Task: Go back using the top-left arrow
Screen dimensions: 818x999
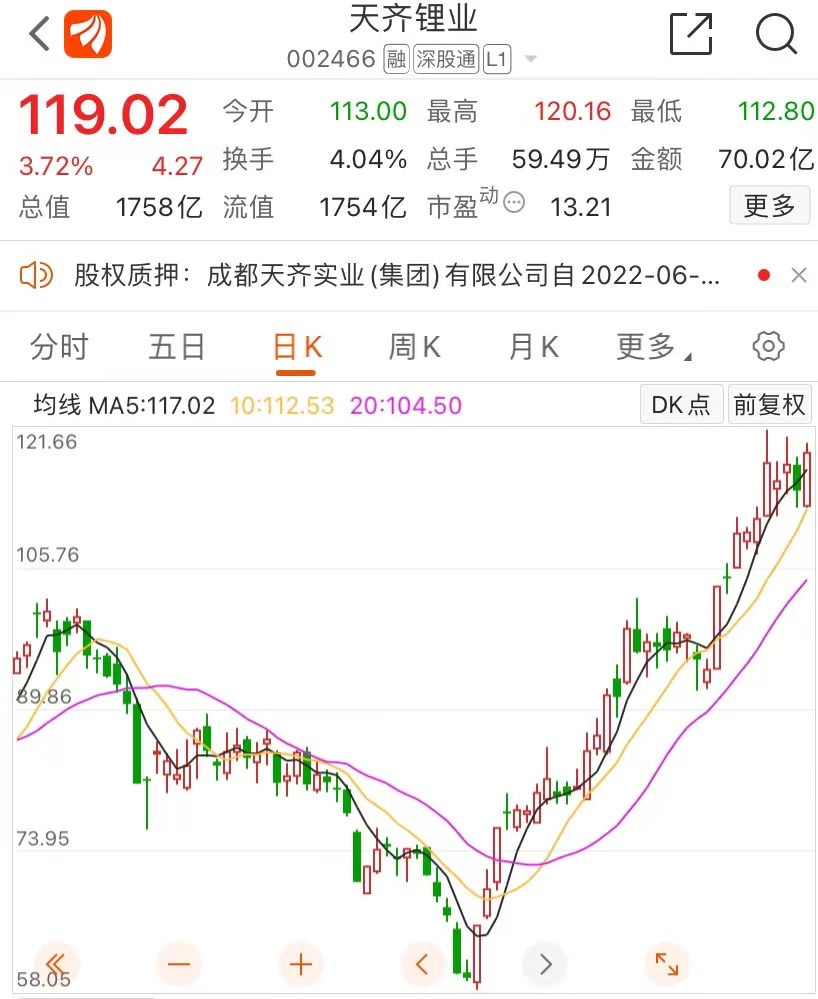Action: (38, 34)
